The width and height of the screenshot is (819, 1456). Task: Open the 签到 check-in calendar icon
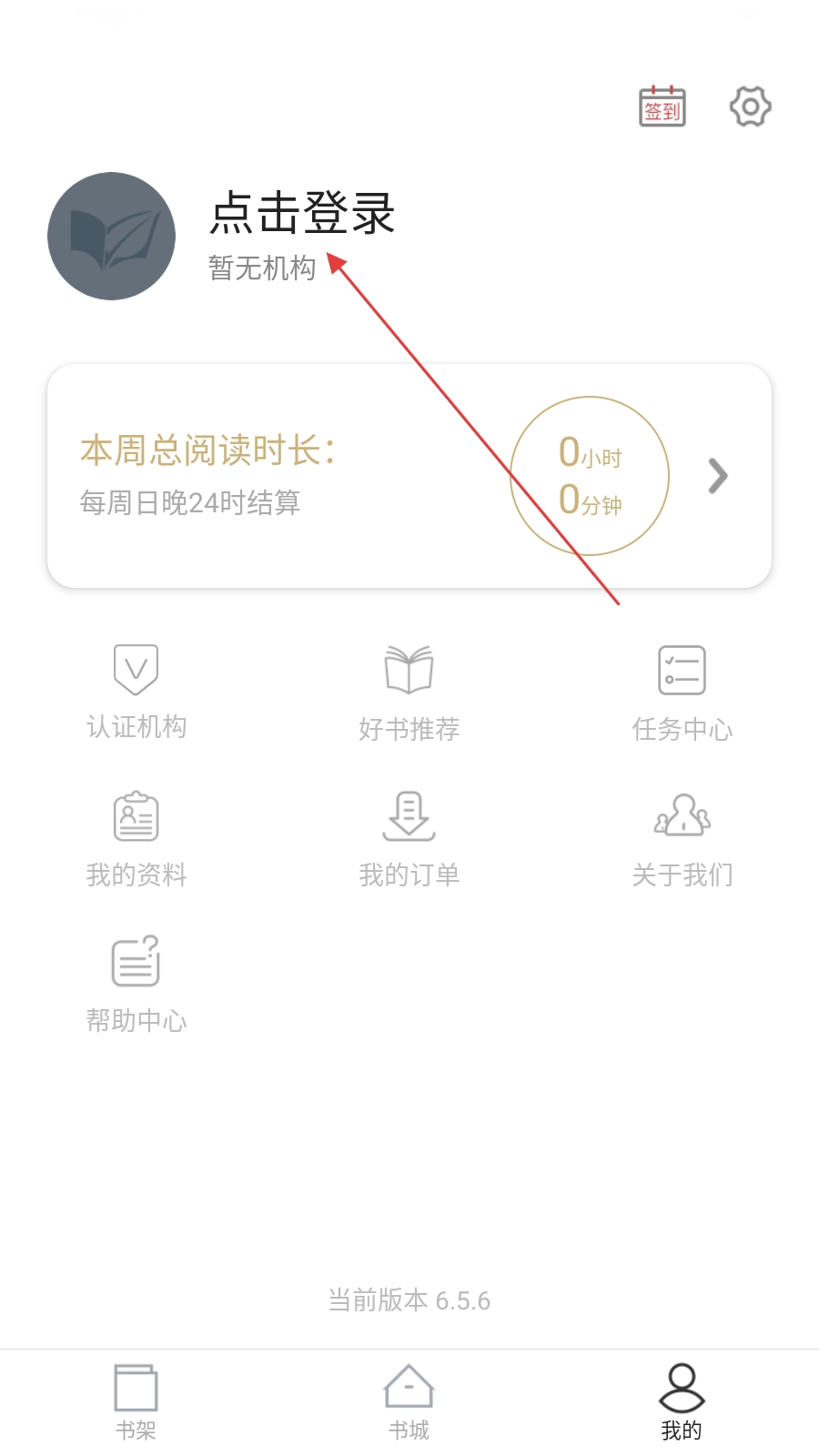point(662,107)
